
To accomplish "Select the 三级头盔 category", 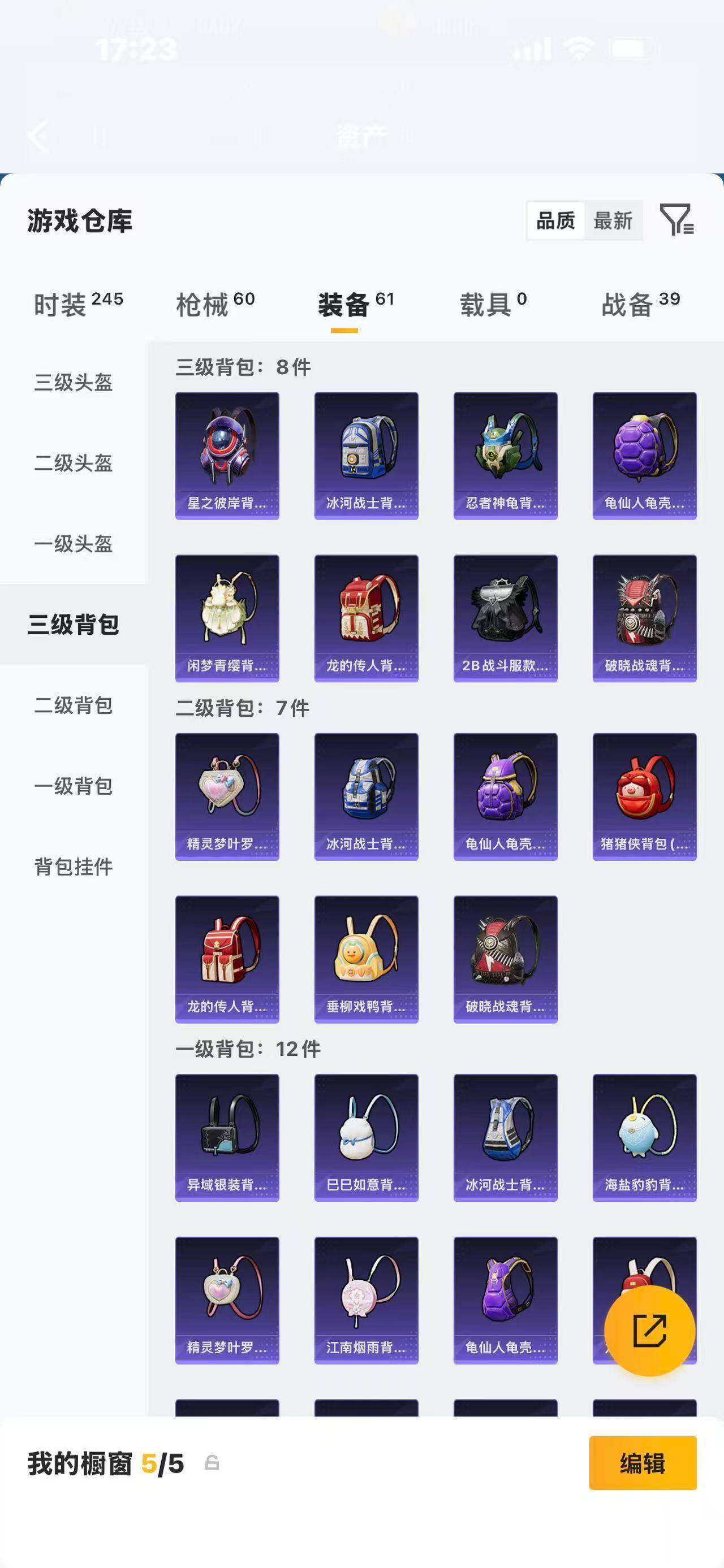I will pyautogui.click(x=73, y=383).
